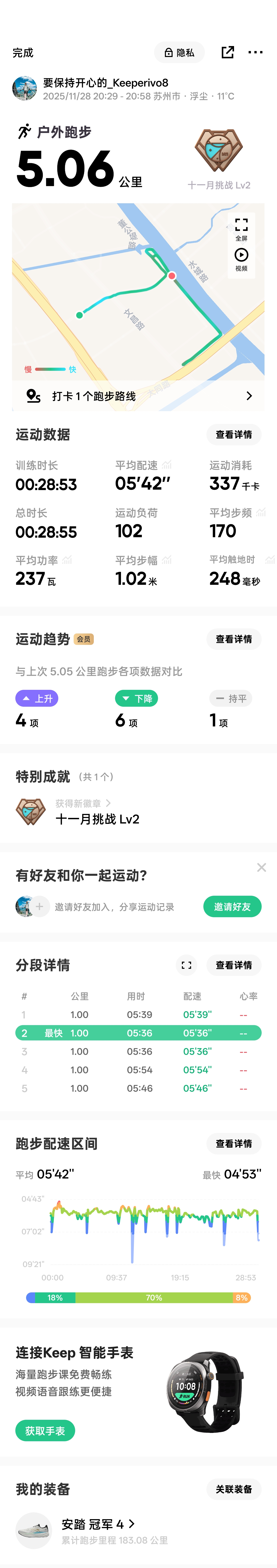Open 要保持开心的_Keeperivo8 profile avatar

pos(24,88)
